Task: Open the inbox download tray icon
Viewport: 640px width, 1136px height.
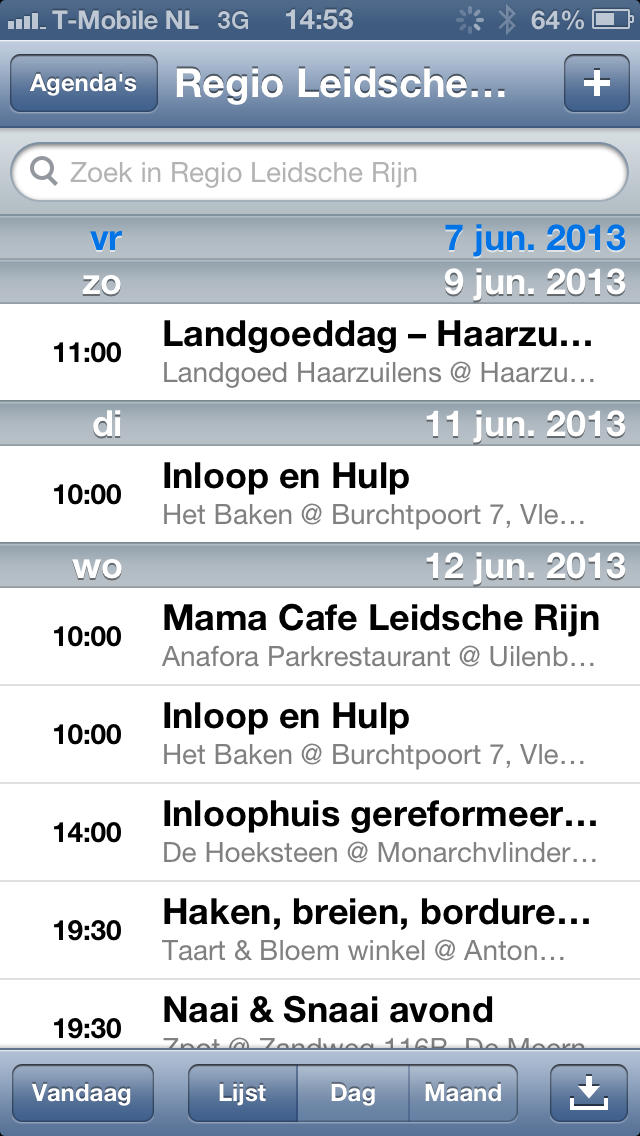Action: point(589,1092)
